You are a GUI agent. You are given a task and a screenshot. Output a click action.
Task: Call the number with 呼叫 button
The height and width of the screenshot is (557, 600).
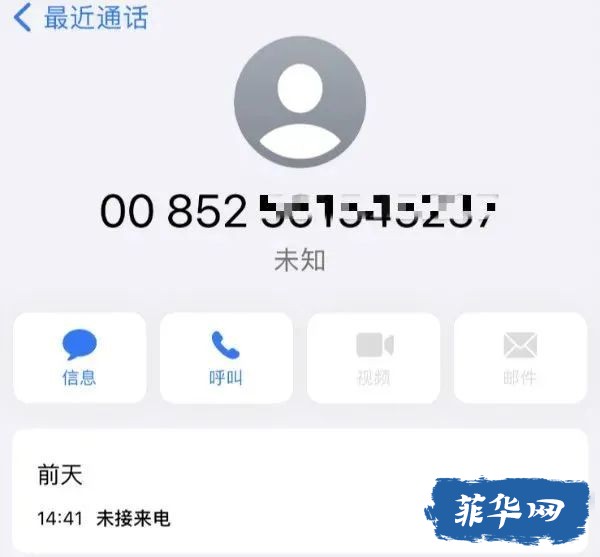[x=226, y=357]
